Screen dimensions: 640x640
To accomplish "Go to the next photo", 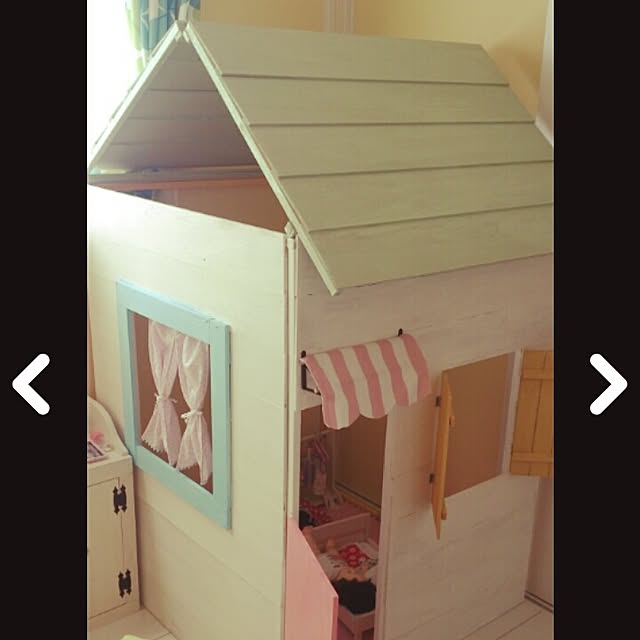I will (607, 384).
